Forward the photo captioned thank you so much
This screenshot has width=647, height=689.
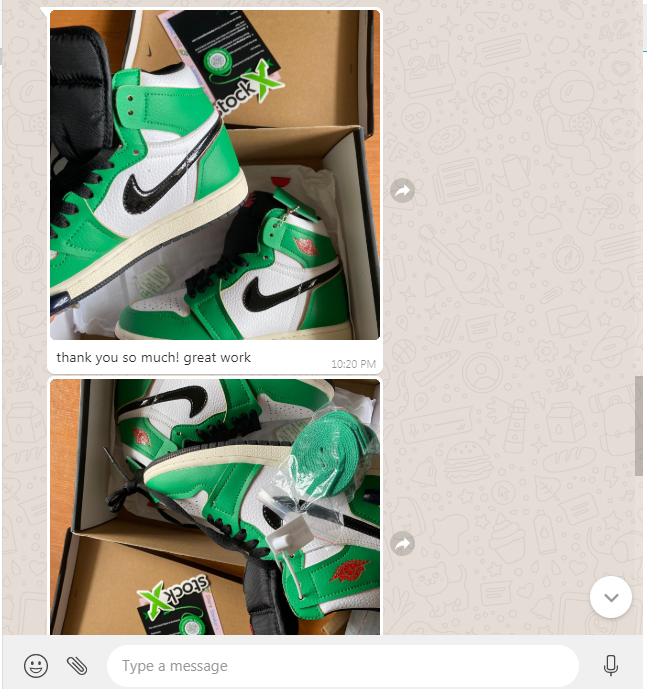pyautogui.click(x=402, y=190)
